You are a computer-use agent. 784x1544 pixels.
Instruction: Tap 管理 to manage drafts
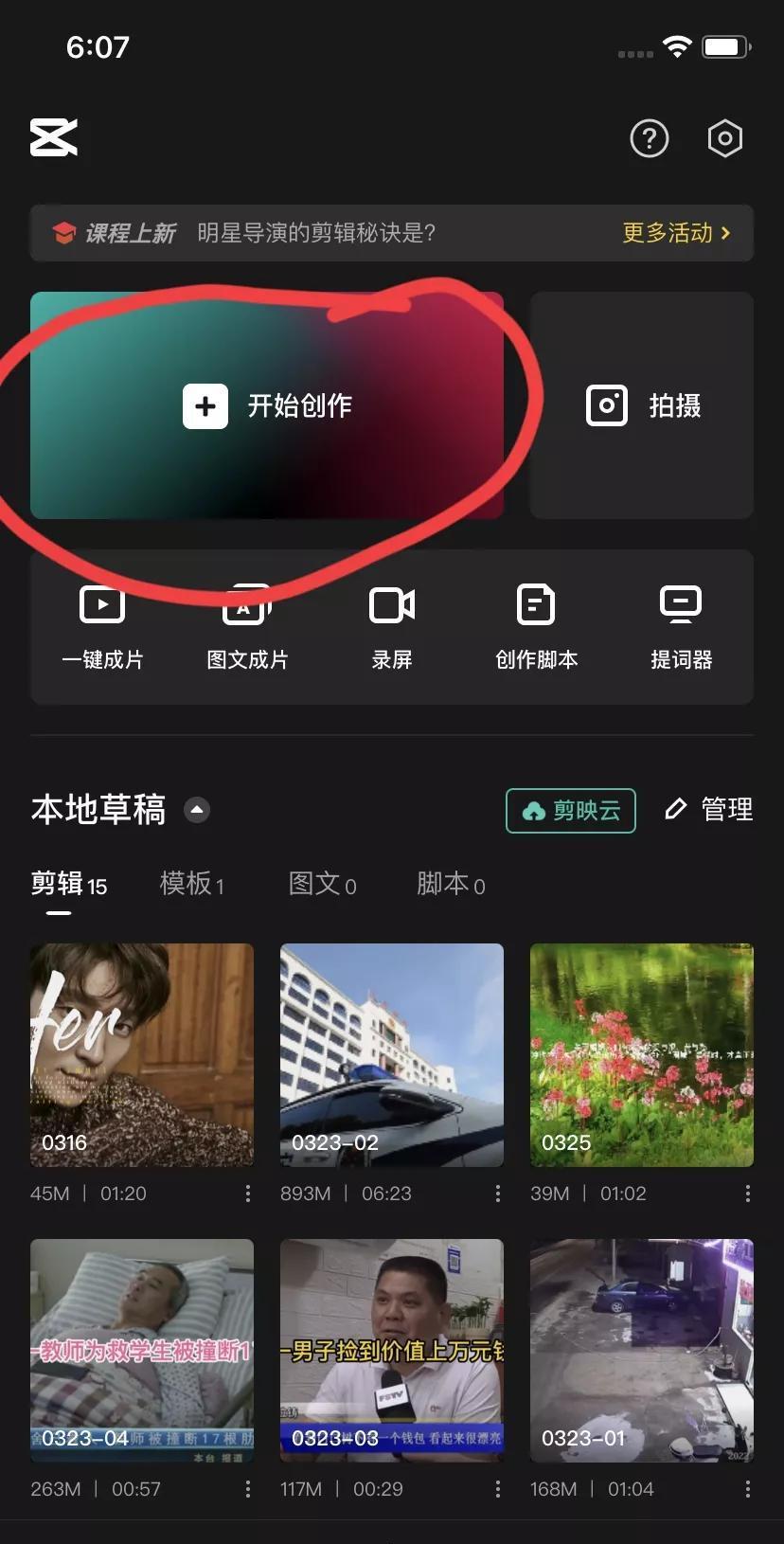click(x=710, y=810)
